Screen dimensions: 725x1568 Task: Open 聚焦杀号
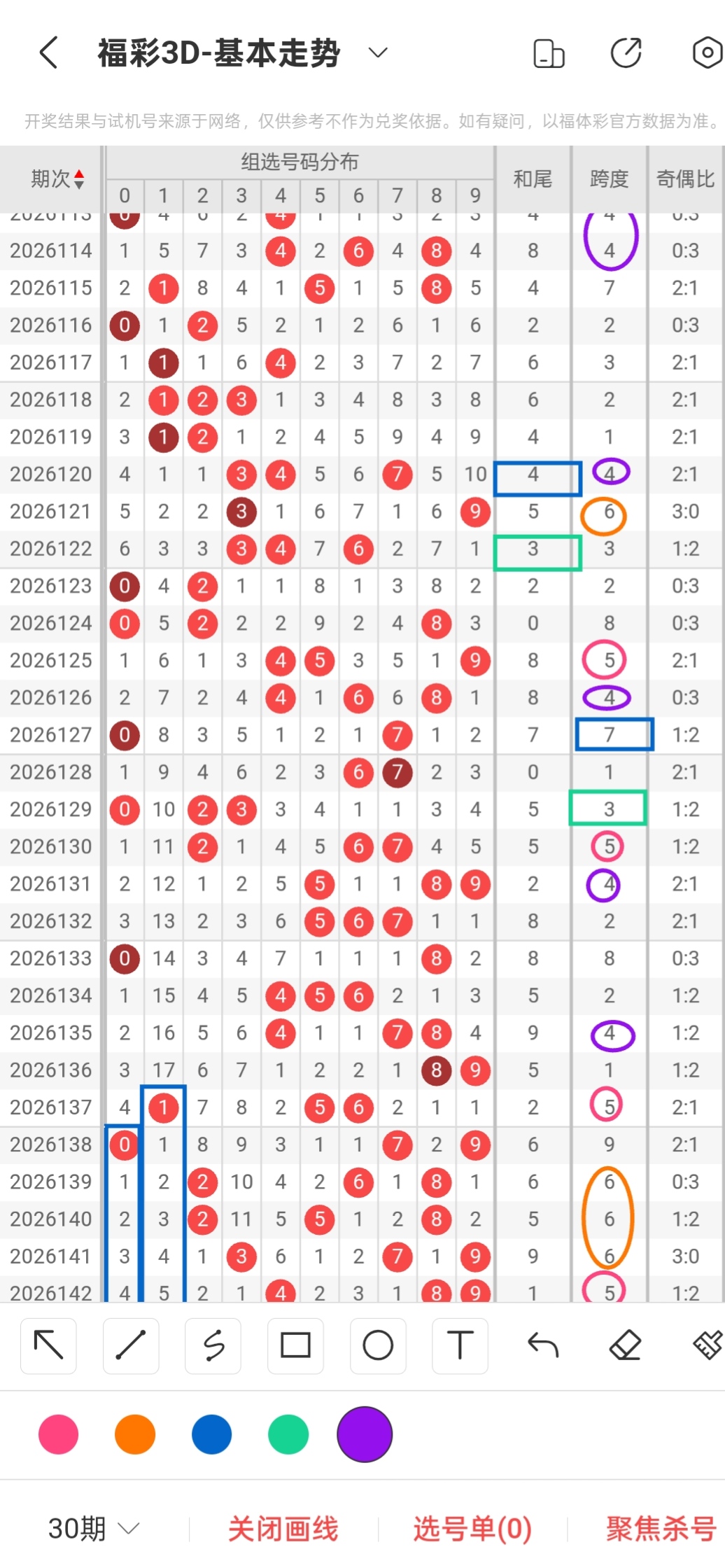[x=661, y=1529]
